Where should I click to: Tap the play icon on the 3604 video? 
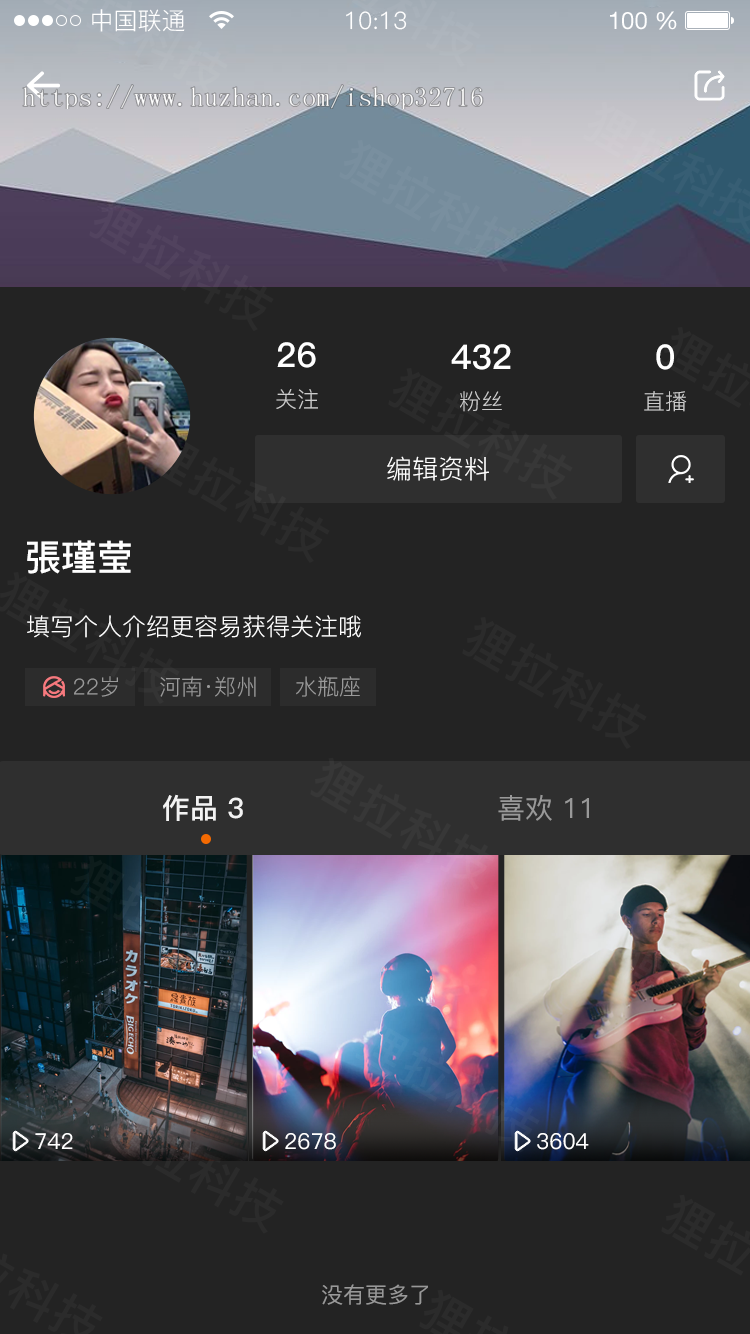click(x=522, y=1140)
